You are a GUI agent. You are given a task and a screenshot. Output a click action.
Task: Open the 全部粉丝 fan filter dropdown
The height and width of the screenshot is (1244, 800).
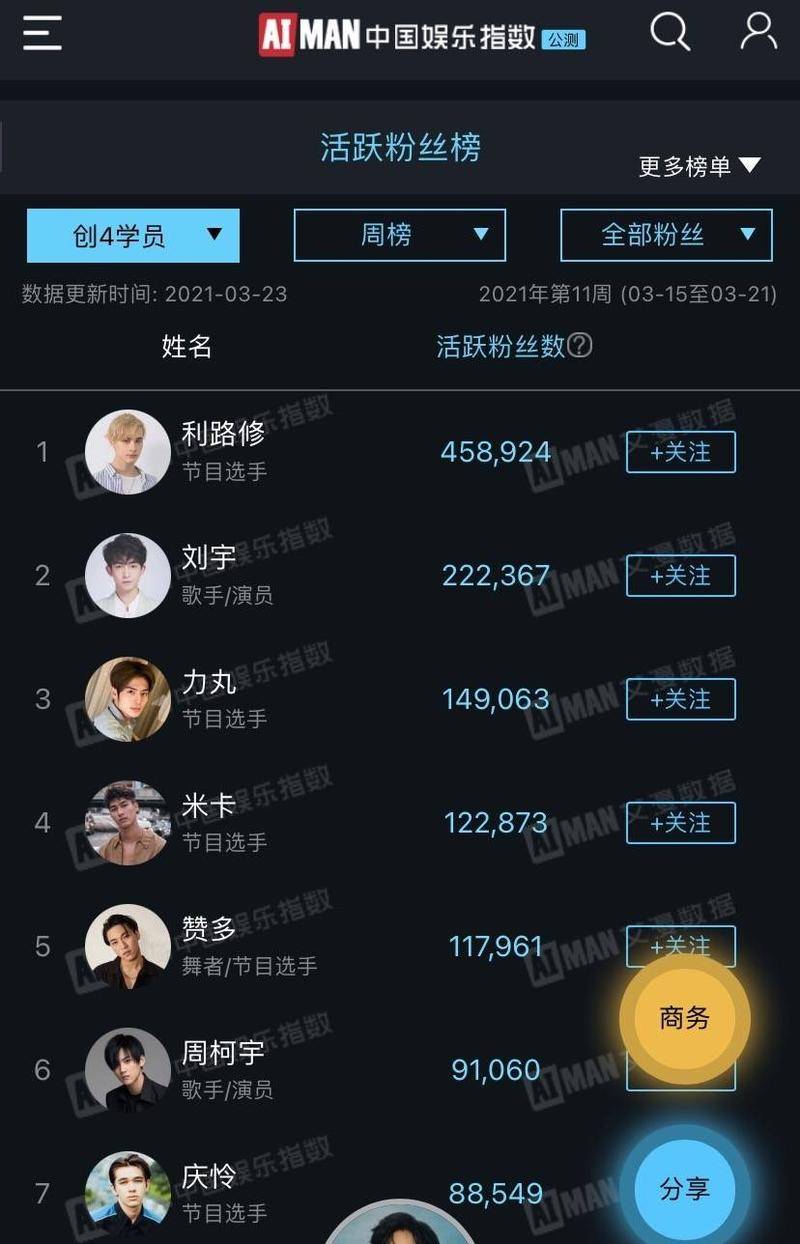tap(666, 235)
